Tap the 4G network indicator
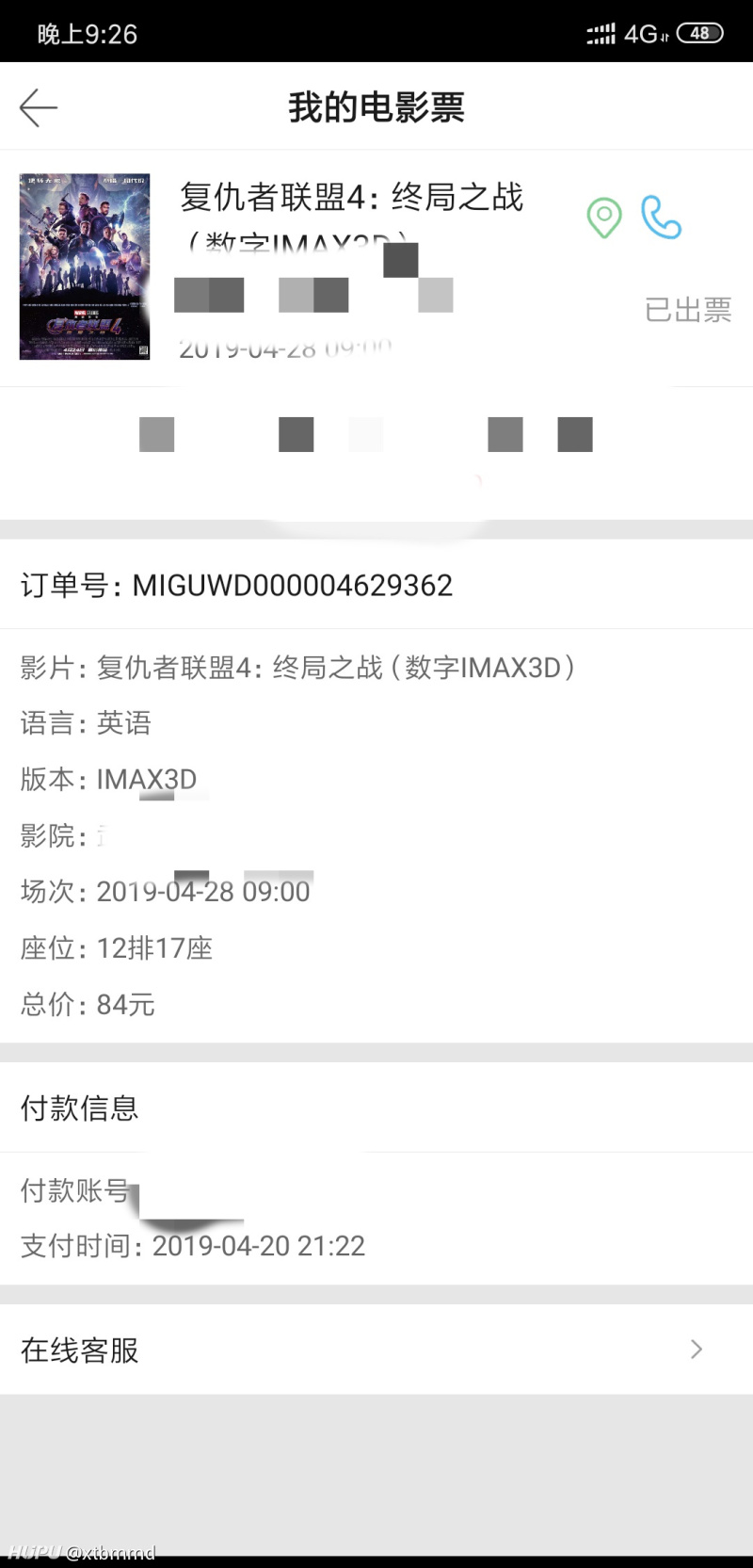753x1568 pixels. coord(641,33)
